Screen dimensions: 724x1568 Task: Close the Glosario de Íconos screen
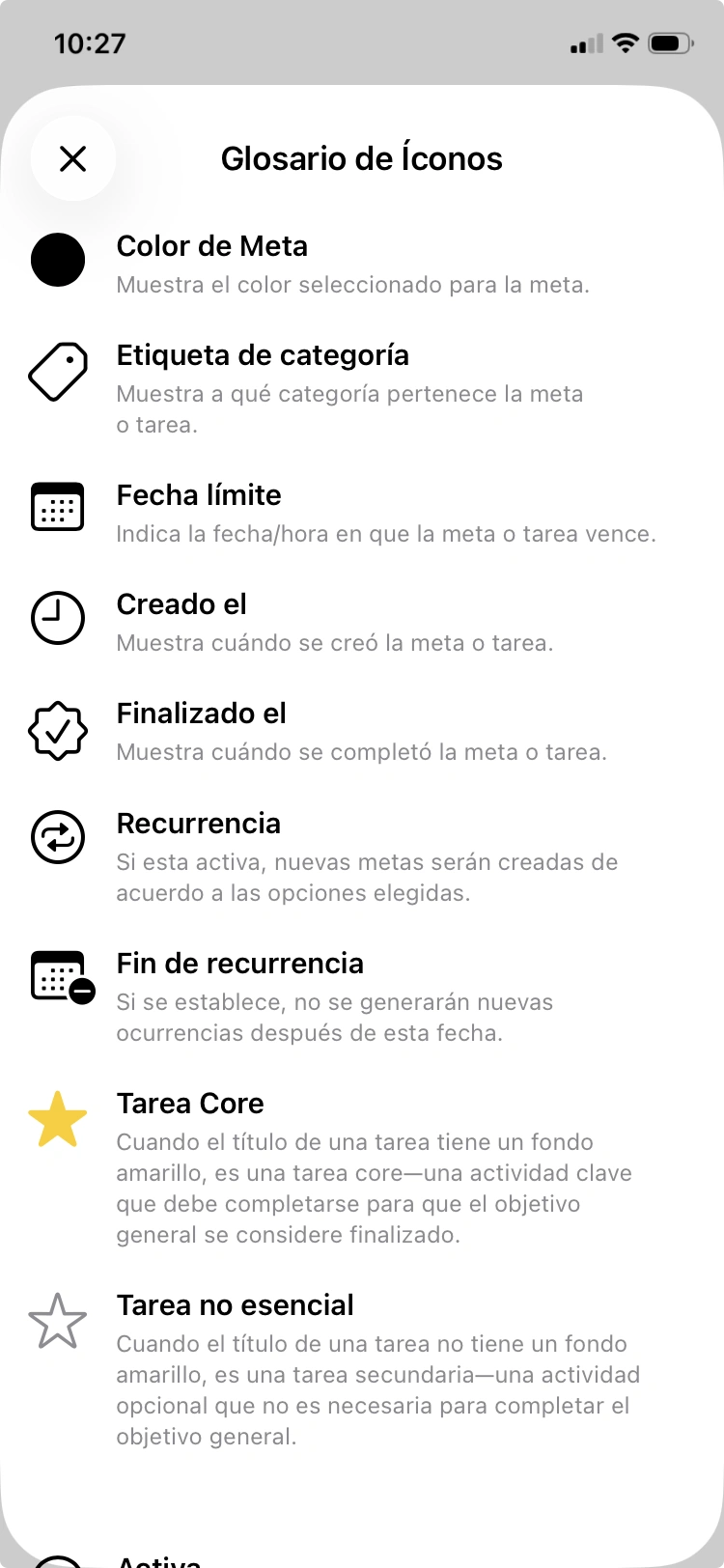click(73, 158)
